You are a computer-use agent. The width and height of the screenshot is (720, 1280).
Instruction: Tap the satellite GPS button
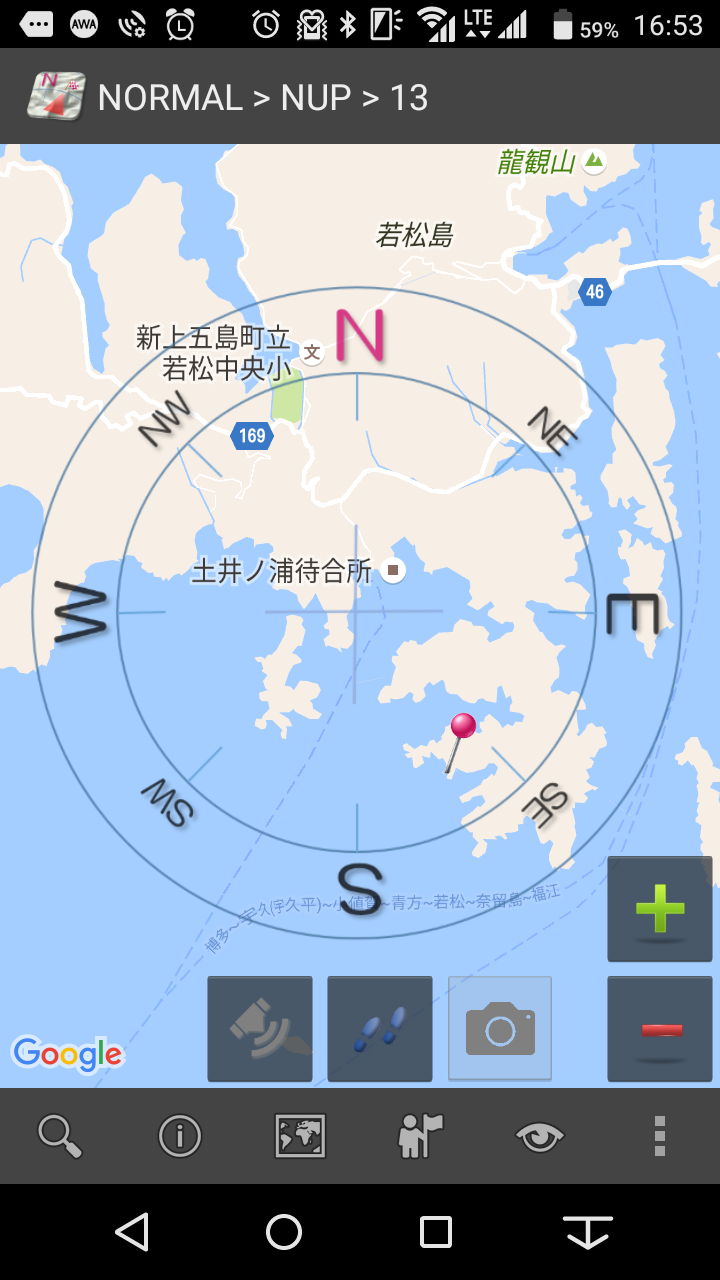(x=260, y=1029)
